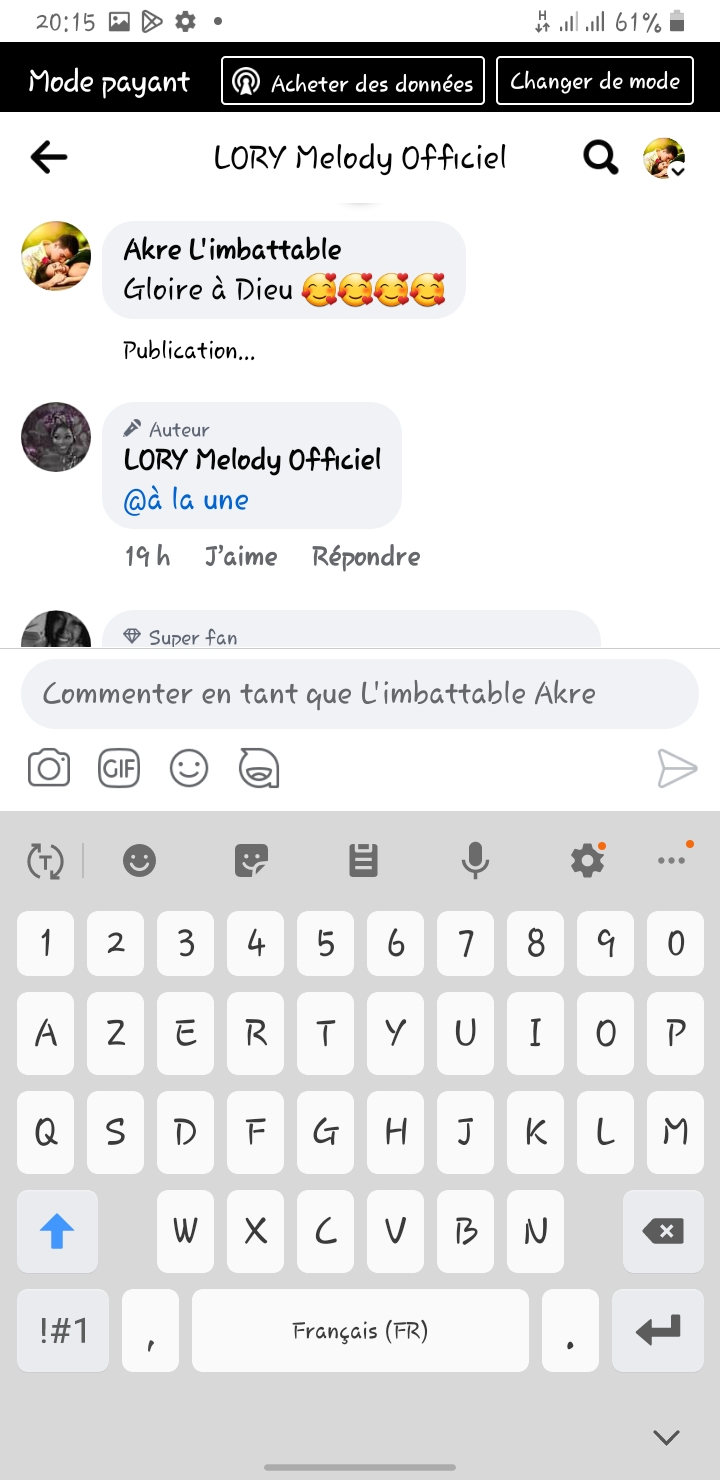Open the profile switcher avatar
Image resolution: width=720 pixels, height=1480 pixels.
pyautogui.click(x=664, y=158)
